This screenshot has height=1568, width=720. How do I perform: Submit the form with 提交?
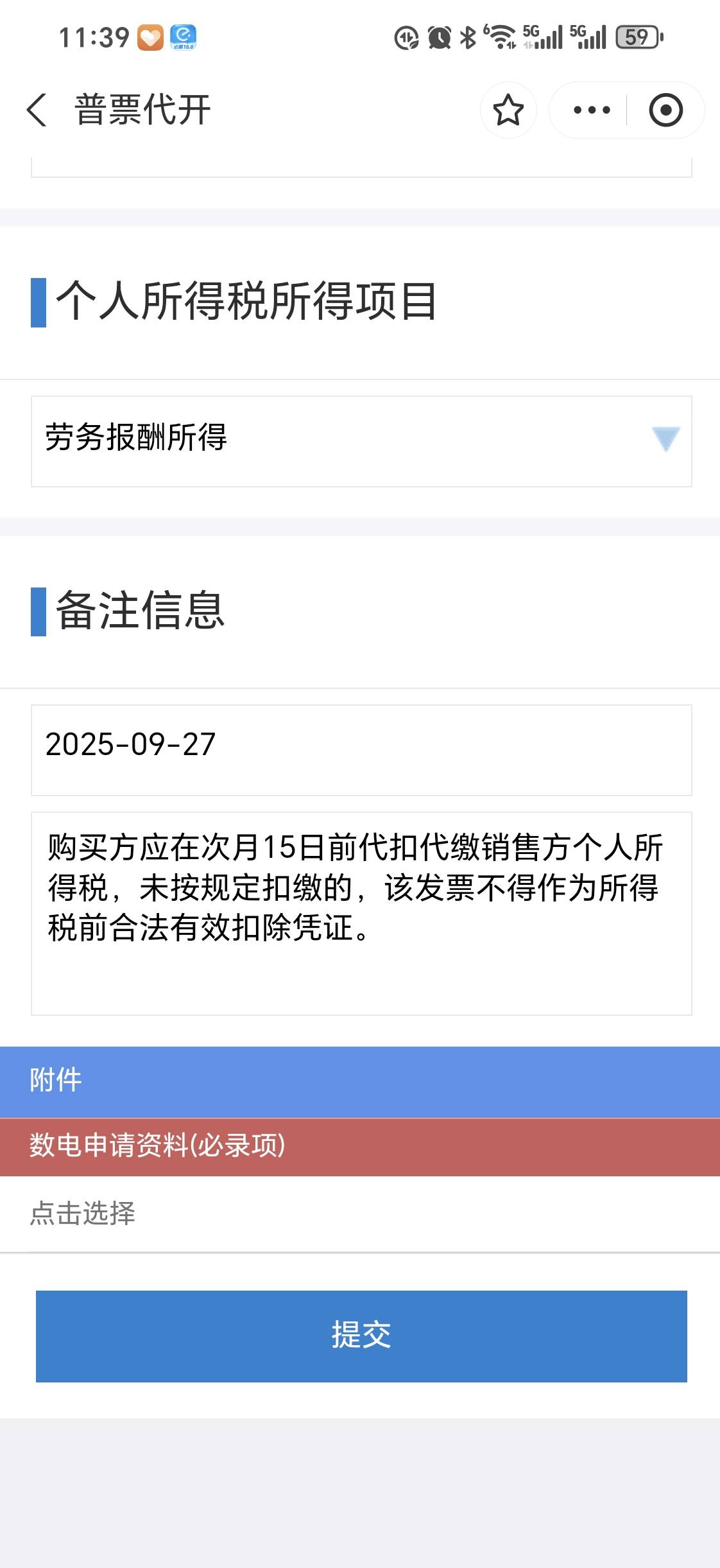click(361, 1336)
